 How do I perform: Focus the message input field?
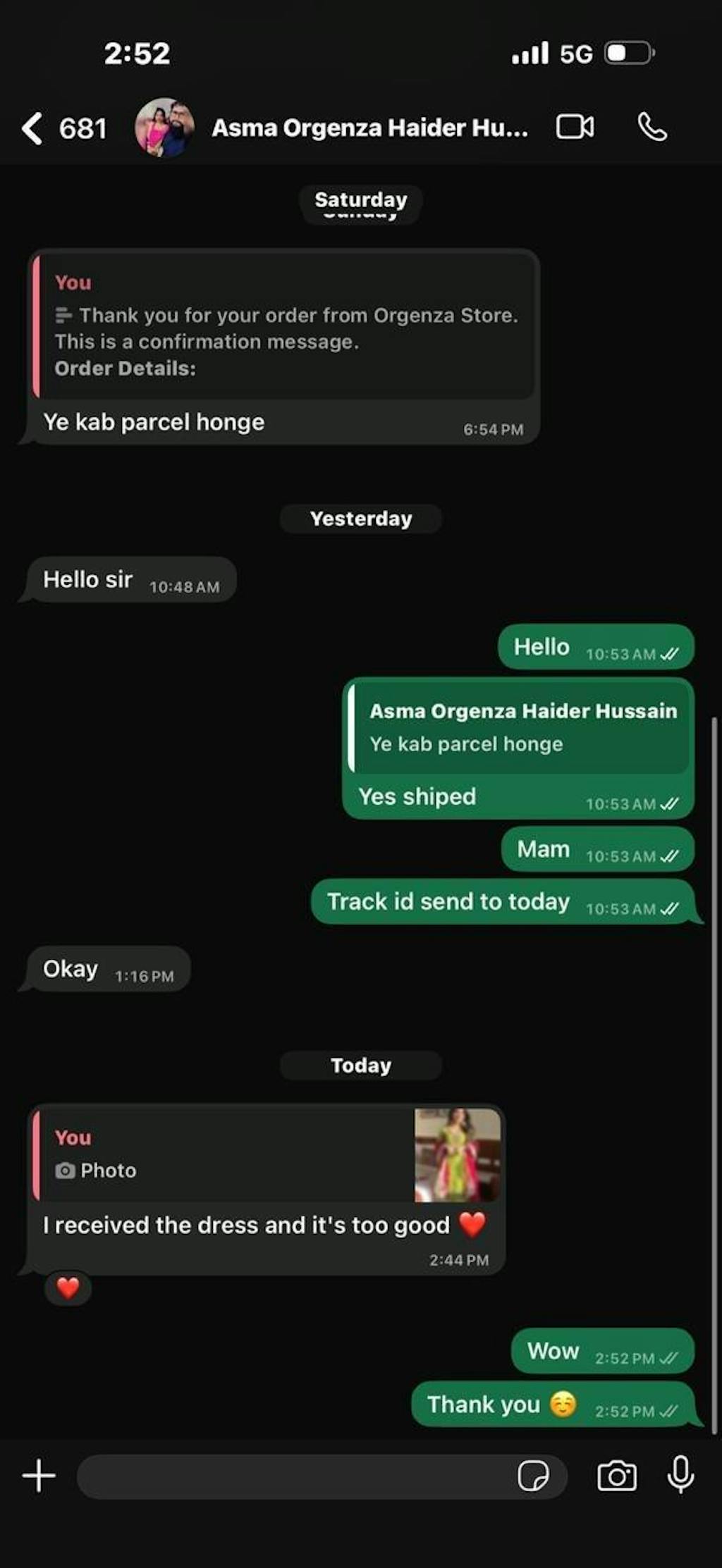pyautogui.click(x=296, y=1476)
